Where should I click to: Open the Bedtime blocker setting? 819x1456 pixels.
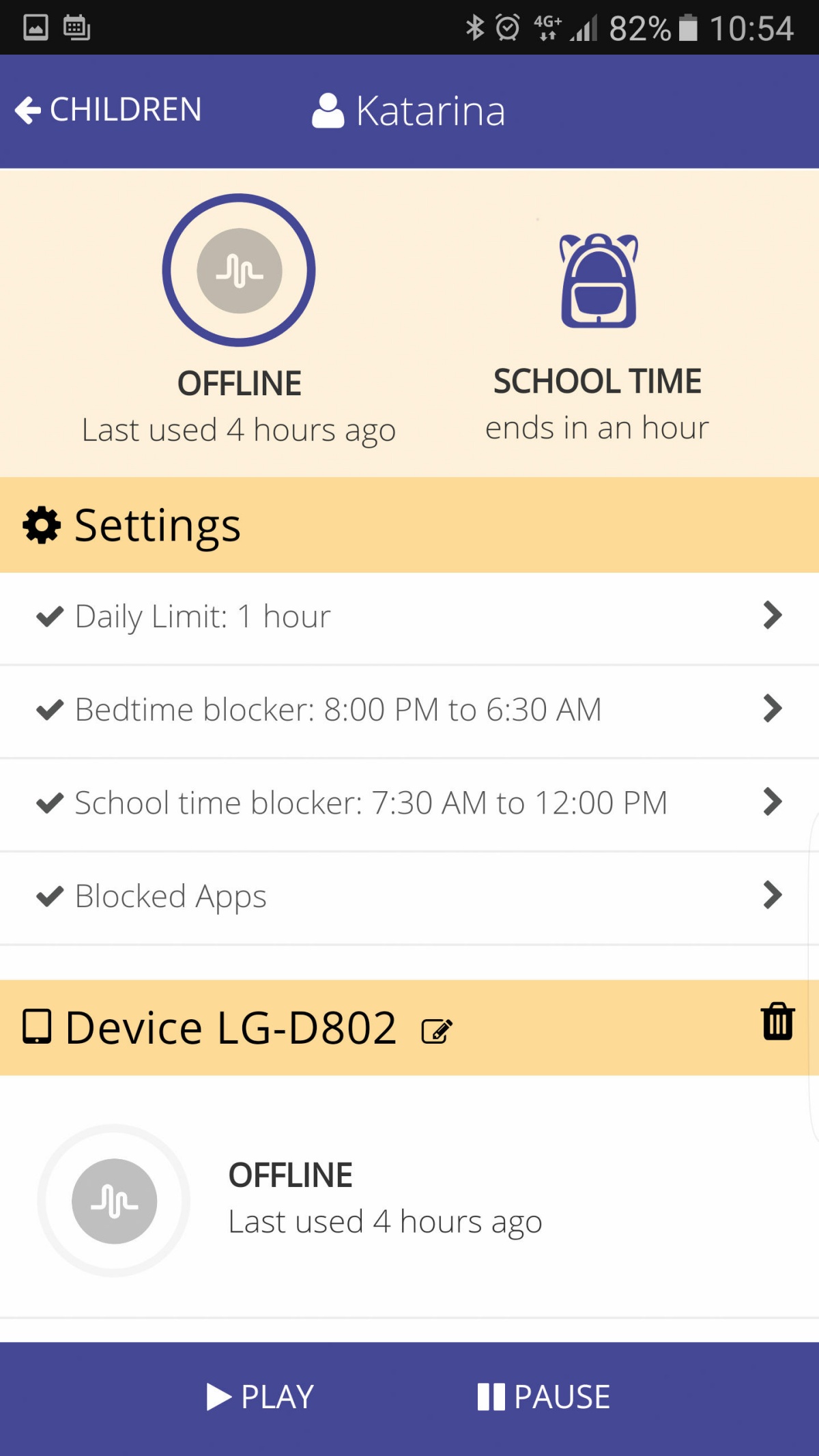pyautogui.click(x=409, y=711)
